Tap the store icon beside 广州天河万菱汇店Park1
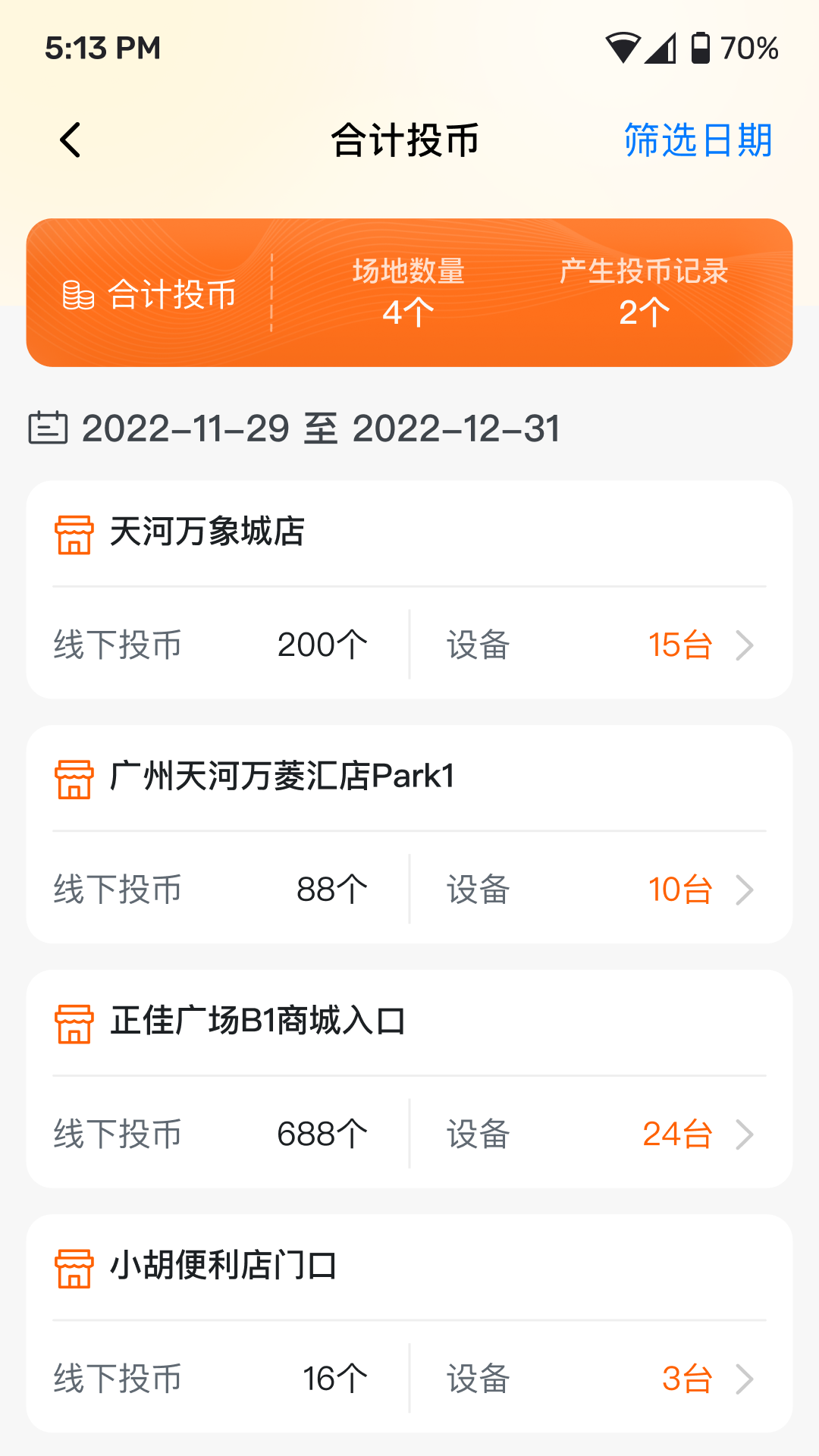The image size is (819, 1456). pos(74,777)
